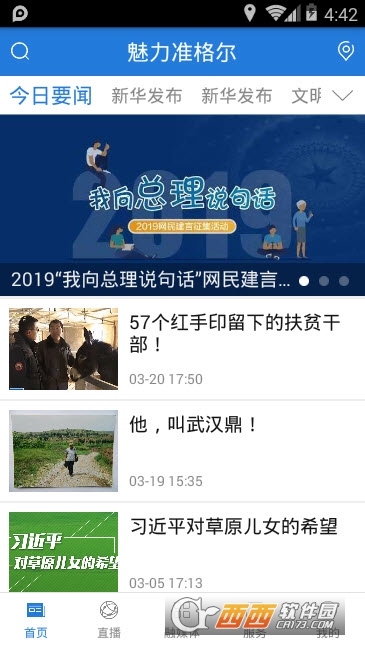365x645 pixels.
Task: Read the article 57个红手印留下的扶贫干部
Action: pyautogui.click(x=182, y=348)
